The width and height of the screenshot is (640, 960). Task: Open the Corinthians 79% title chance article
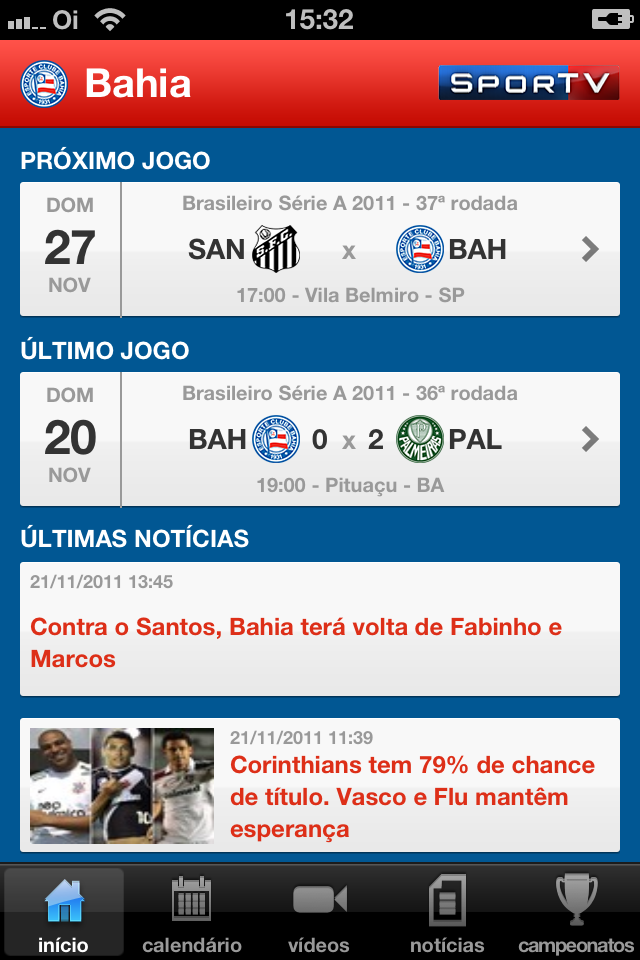pyautogui.click(x=320, y=782)
